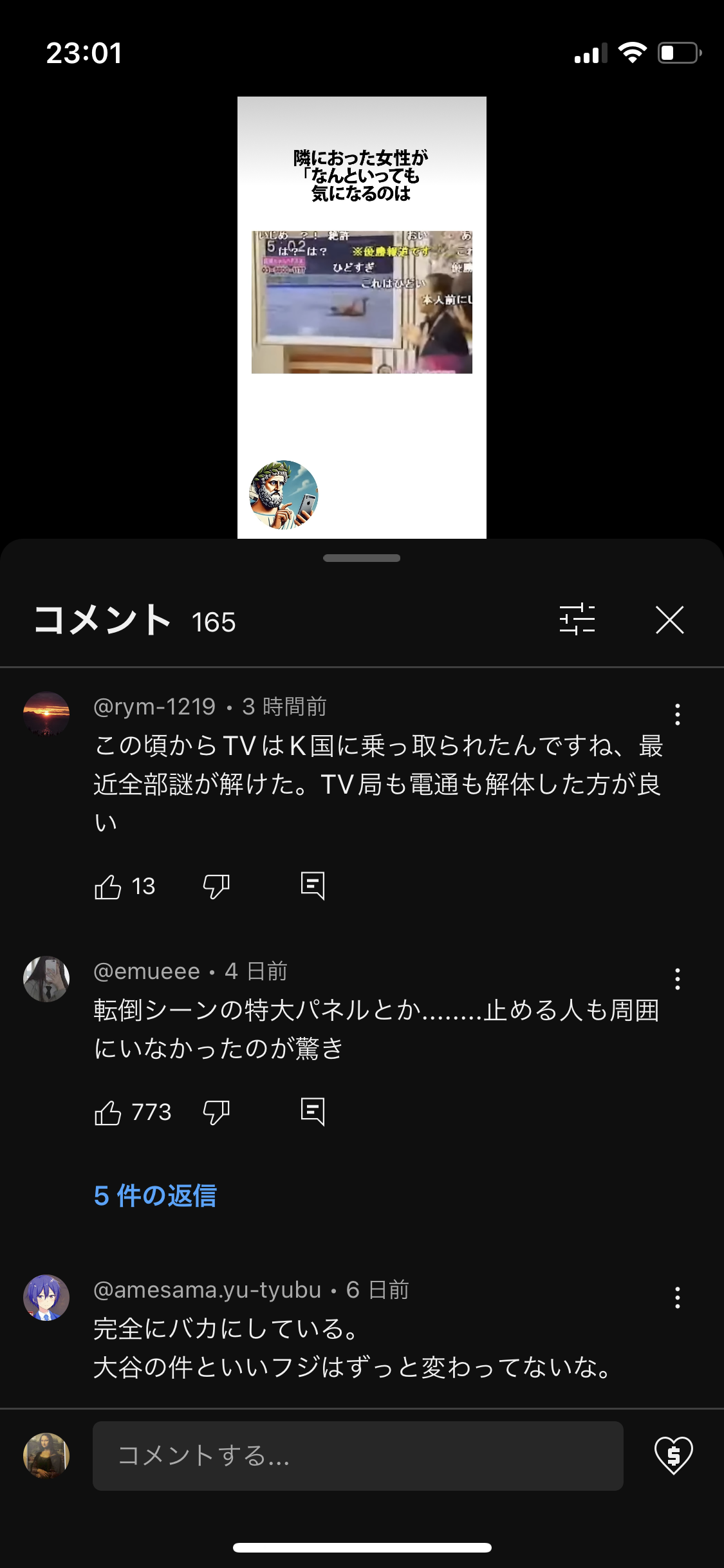Screen dimensions: 724x1568
Task: Tap the コメントする comment field
Action: tap(358, 1456)
